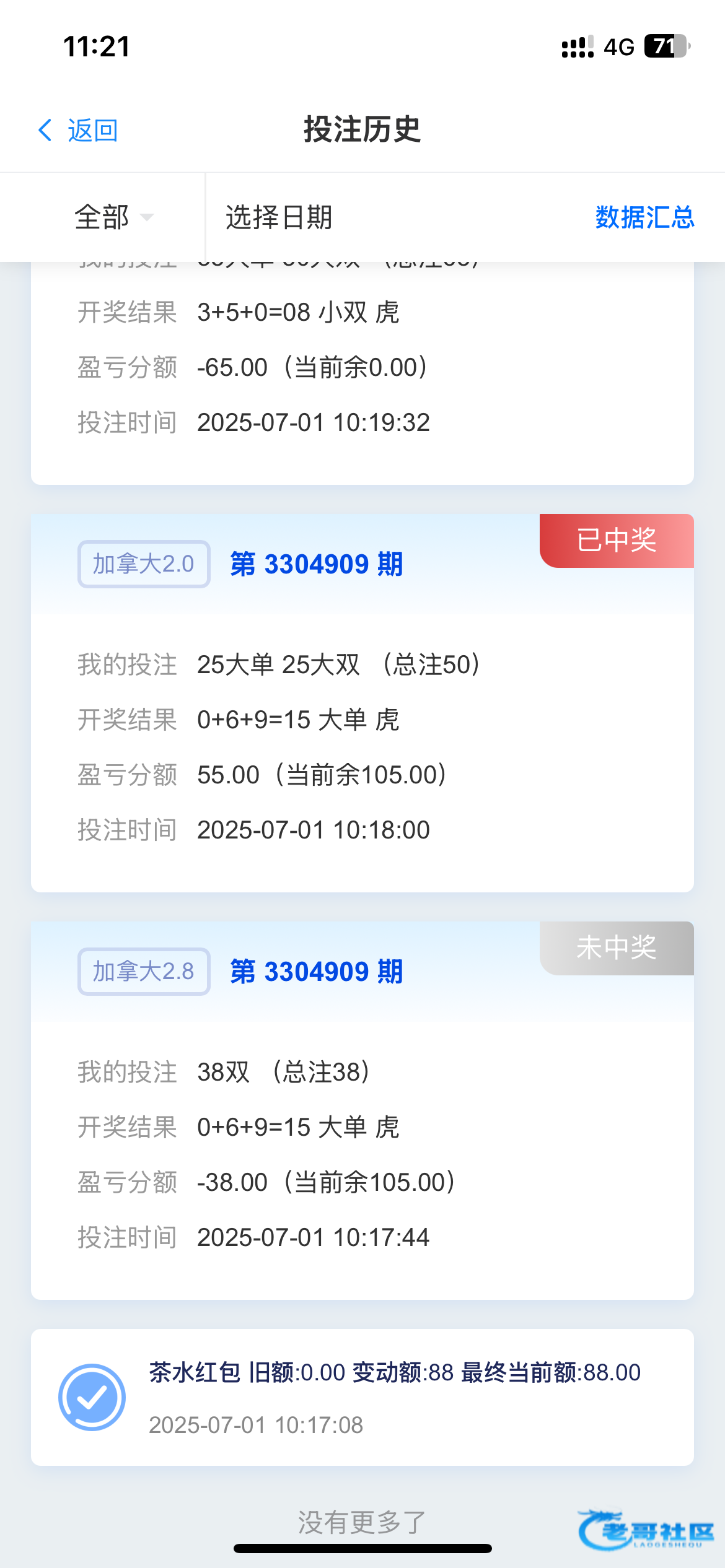Open the 选择日期 date picker
The width and height of the screenshot is (725, 1568).
click(279, 217)
